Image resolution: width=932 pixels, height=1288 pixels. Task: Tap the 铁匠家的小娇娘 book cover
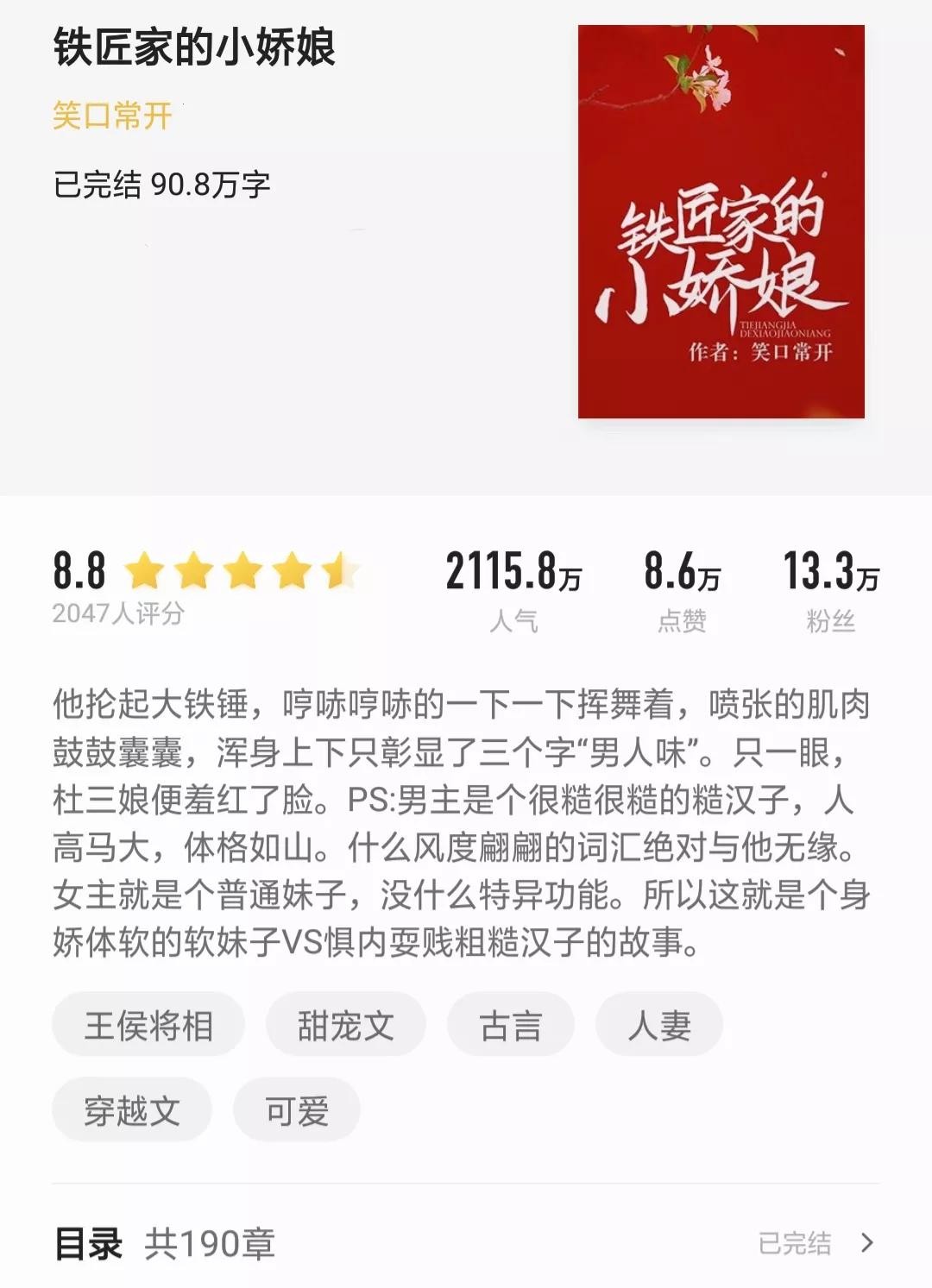pos(721,222)
